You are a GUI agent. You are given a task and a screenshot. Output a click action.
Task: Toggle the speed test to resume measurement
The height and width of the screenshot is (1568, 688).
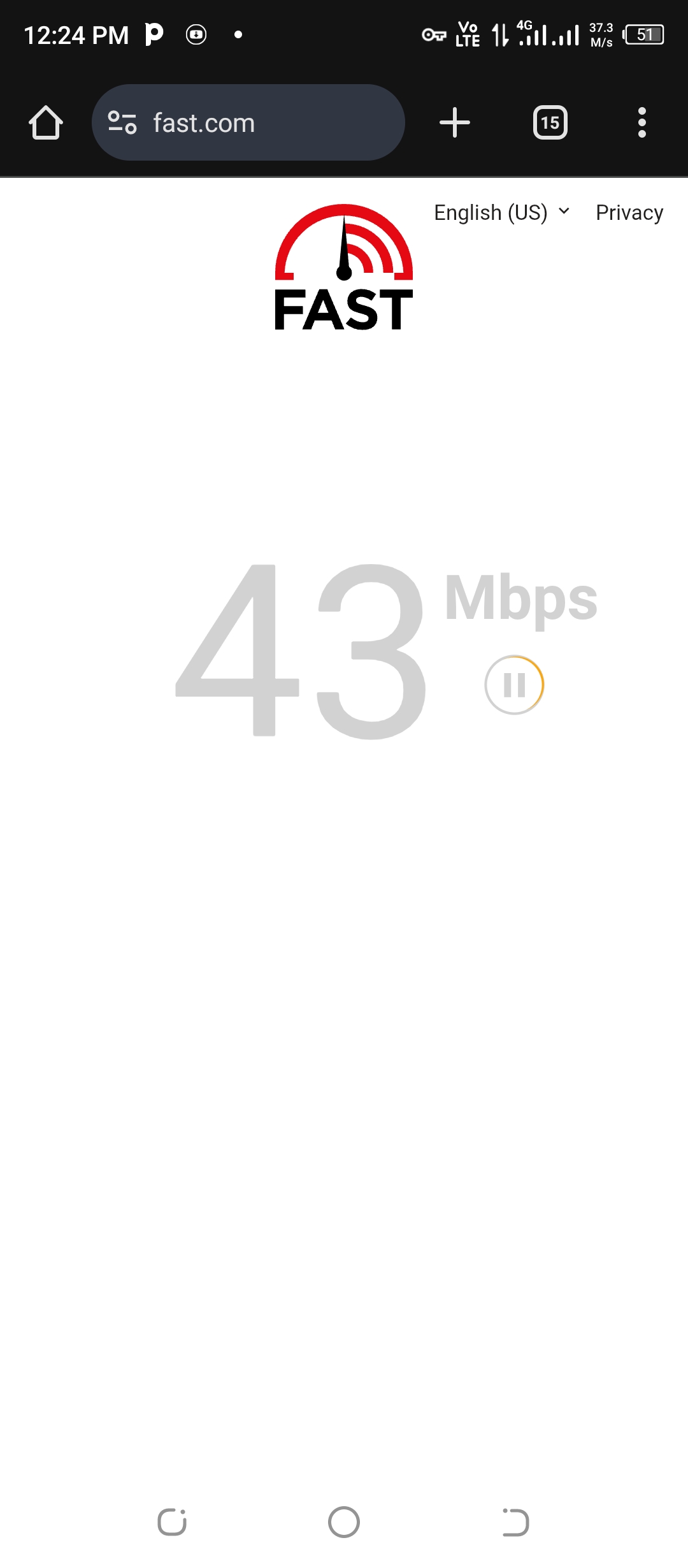pos(515,684)
